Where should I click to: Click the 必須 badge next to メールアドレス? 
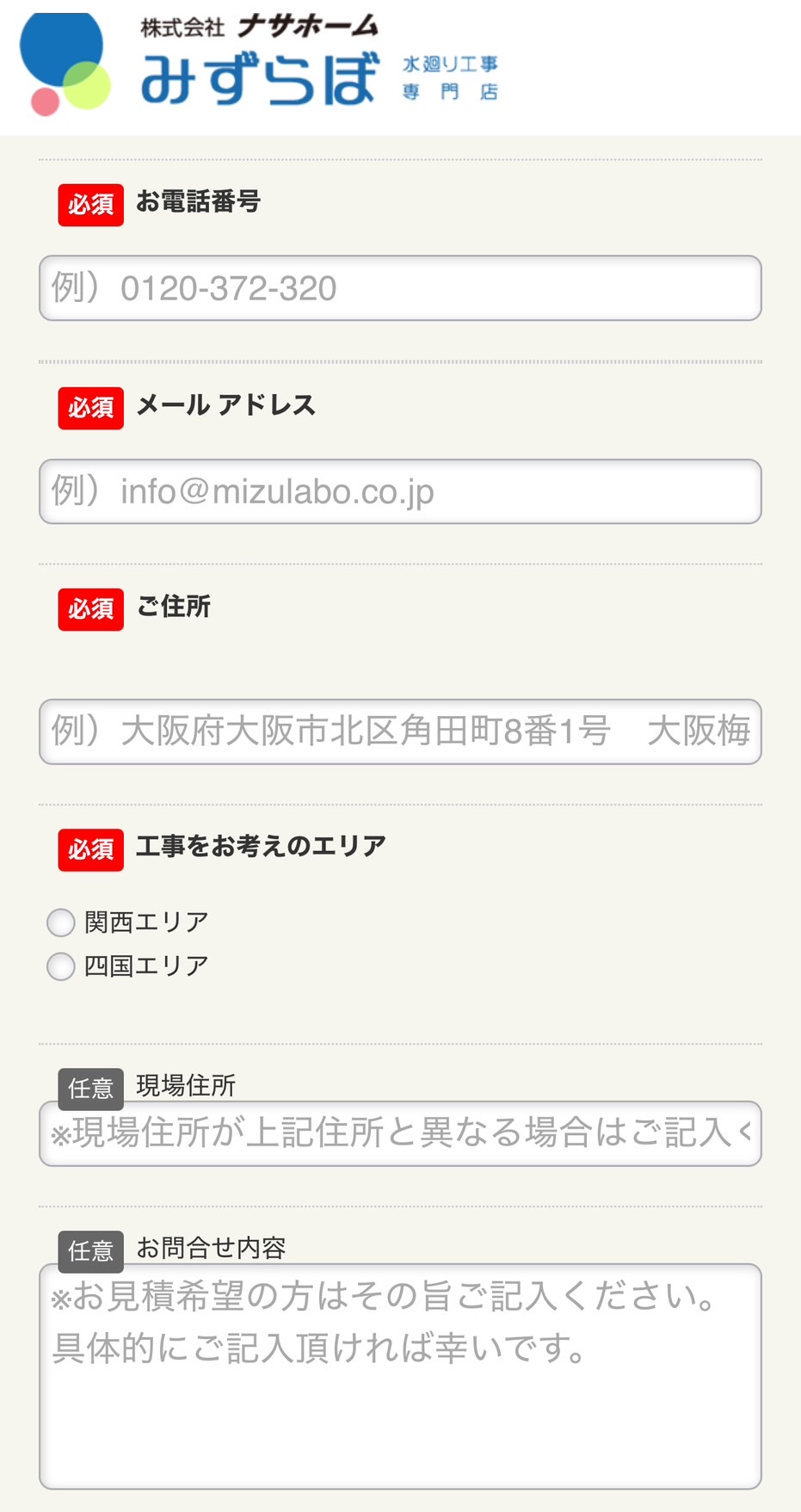tap(89, 408)
